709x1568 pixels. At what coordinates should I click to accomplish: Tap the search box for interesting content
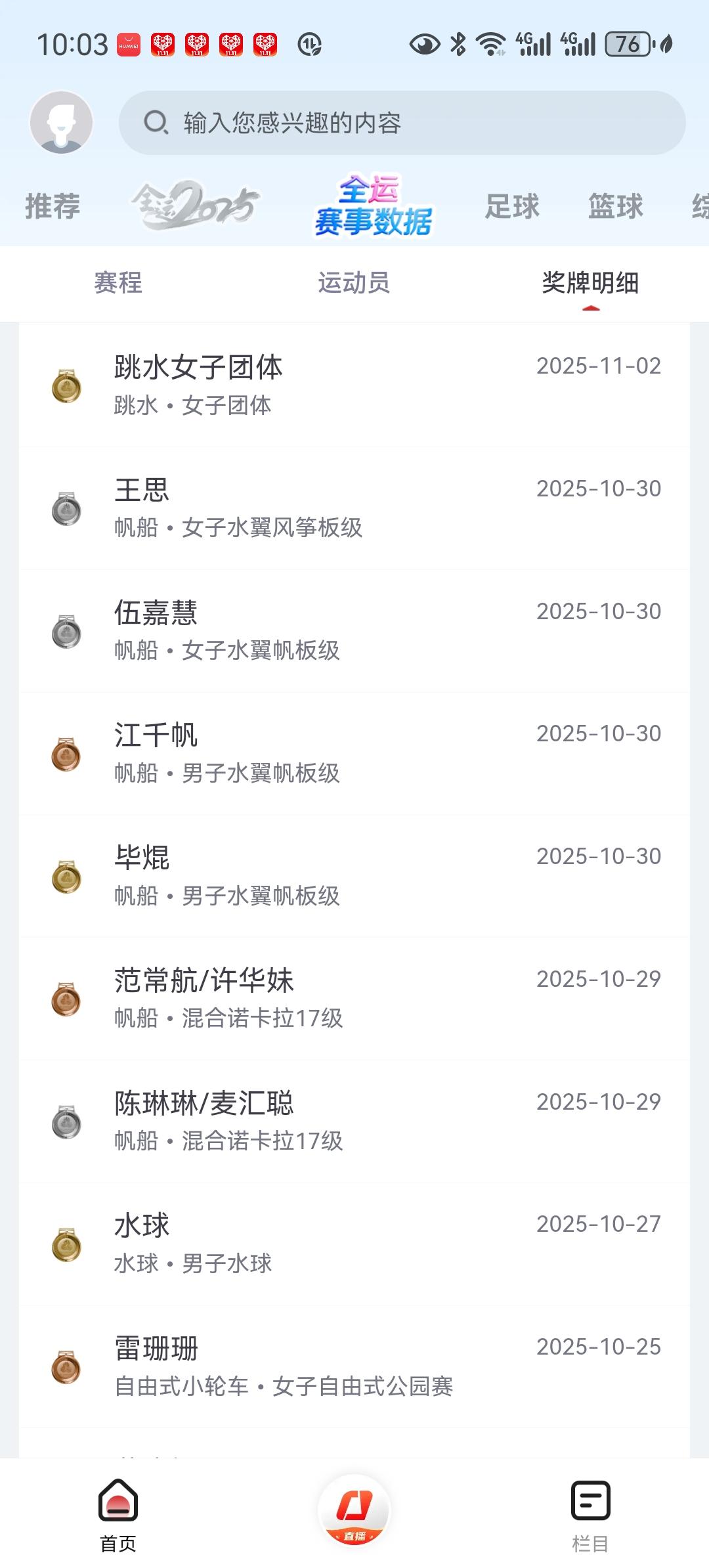click(402, 123)
